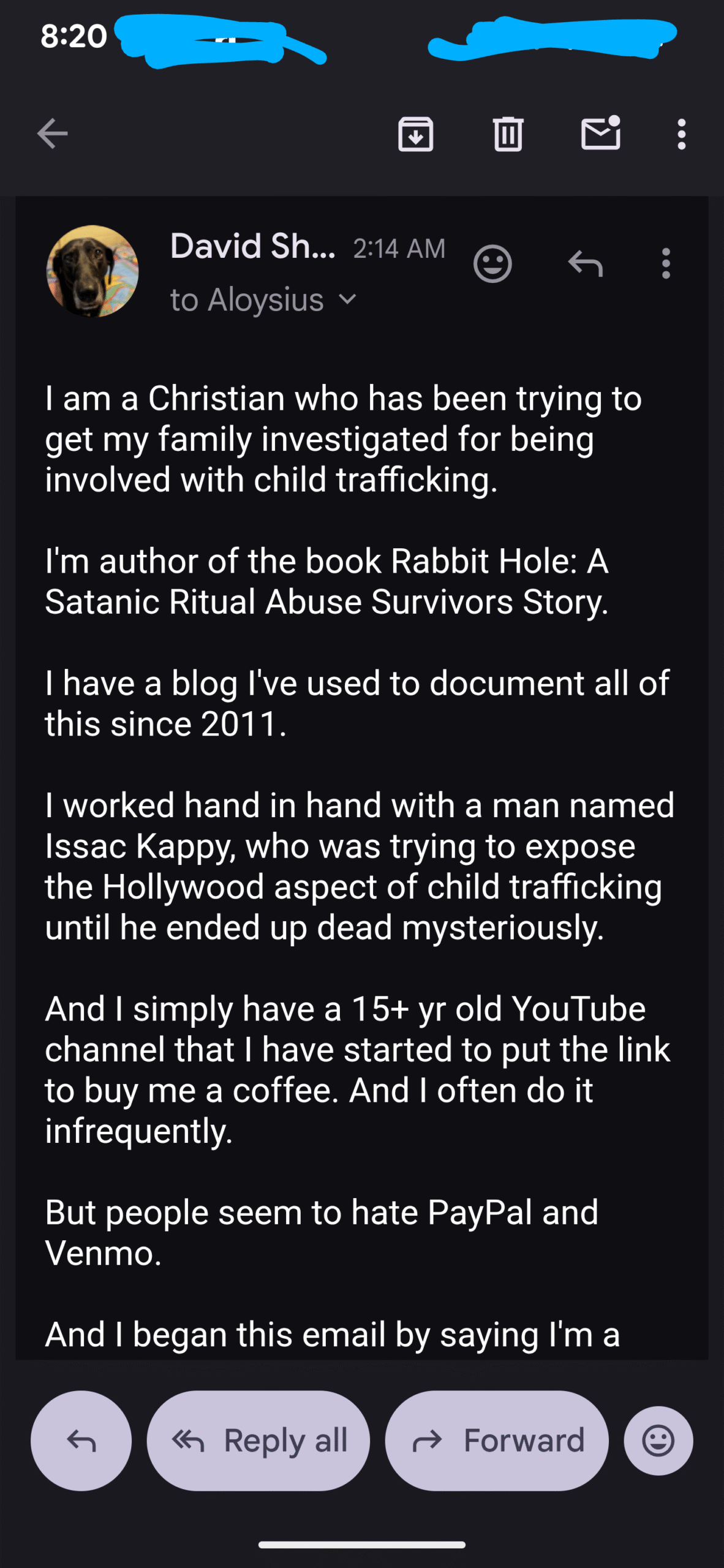Choose Reply all
The height and width of the screenshot is (1568, 724).
coord(258,1440)
